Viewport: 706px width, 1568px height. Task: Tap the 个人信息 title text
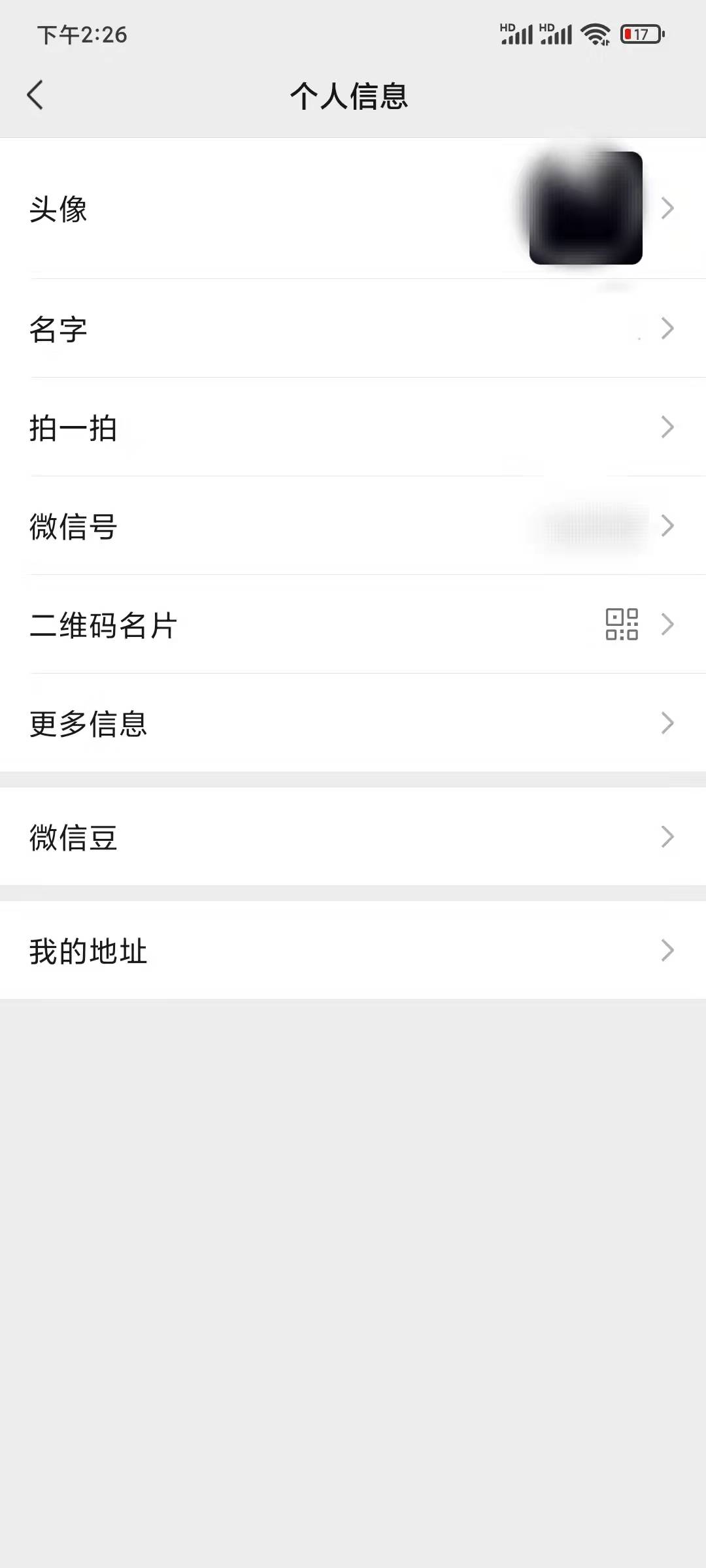coord(351,96)
